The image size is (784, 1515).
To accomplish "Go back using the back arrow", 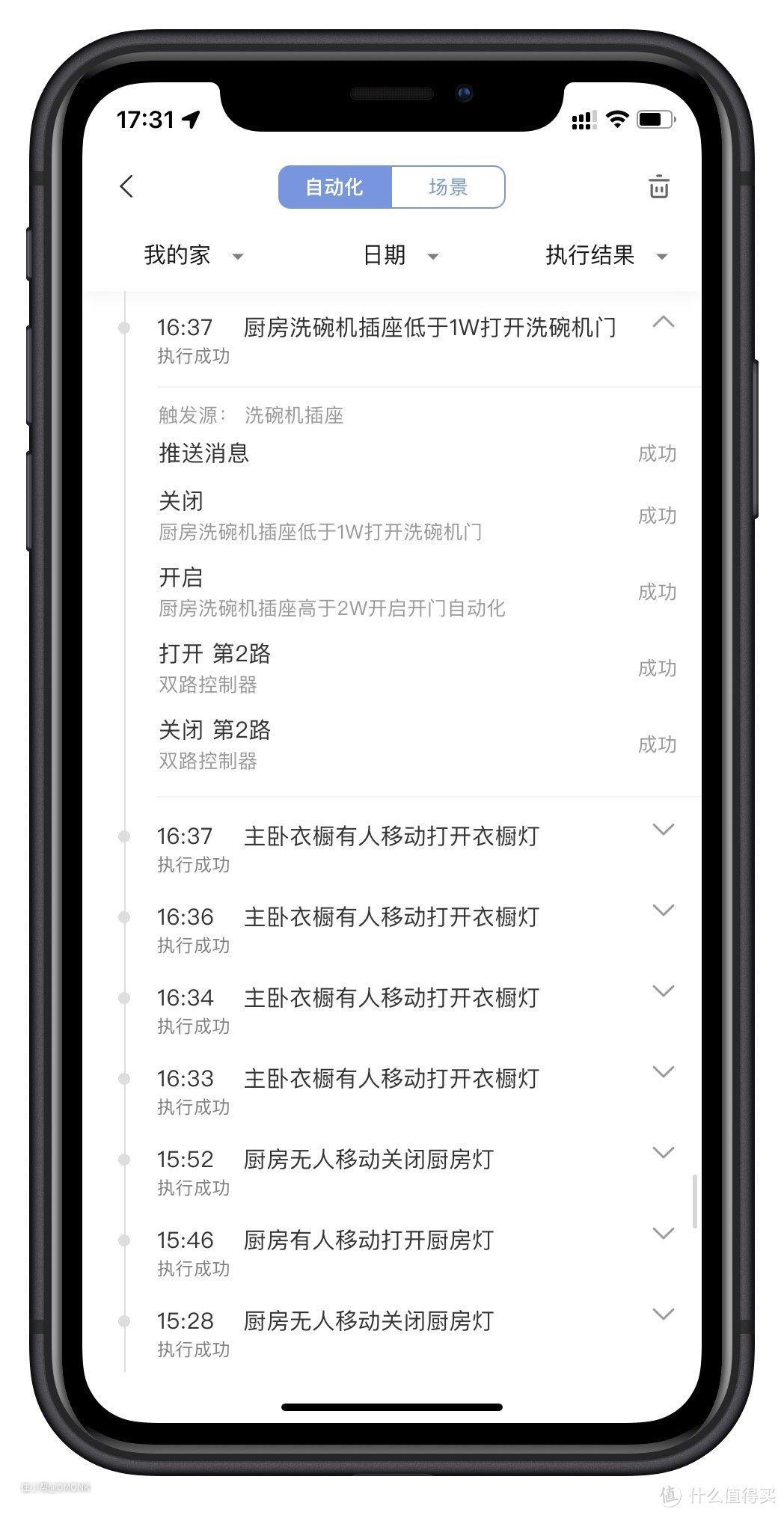I will [126, 186].
